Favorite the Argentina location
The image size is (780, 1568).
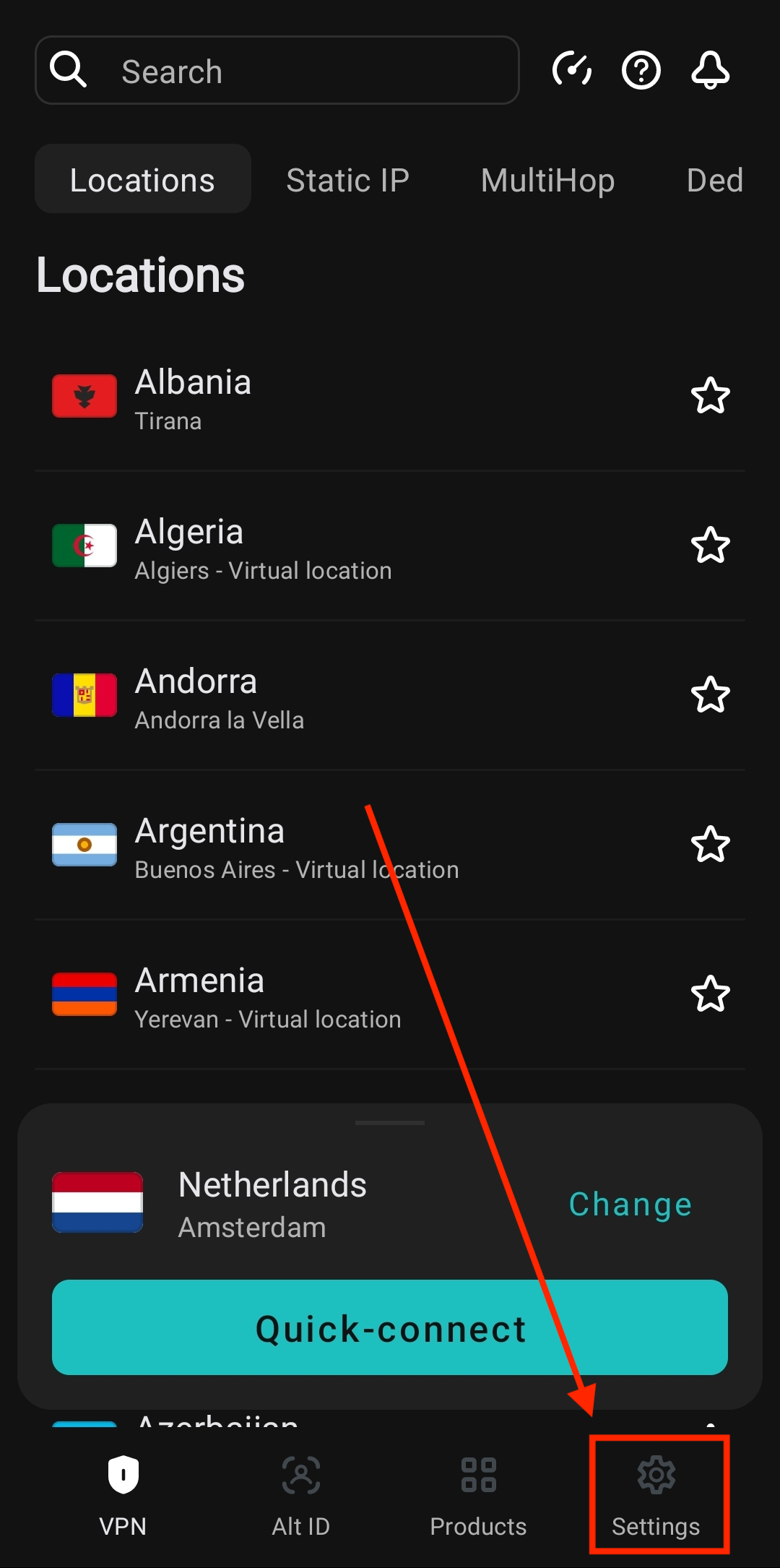(711, 845)
